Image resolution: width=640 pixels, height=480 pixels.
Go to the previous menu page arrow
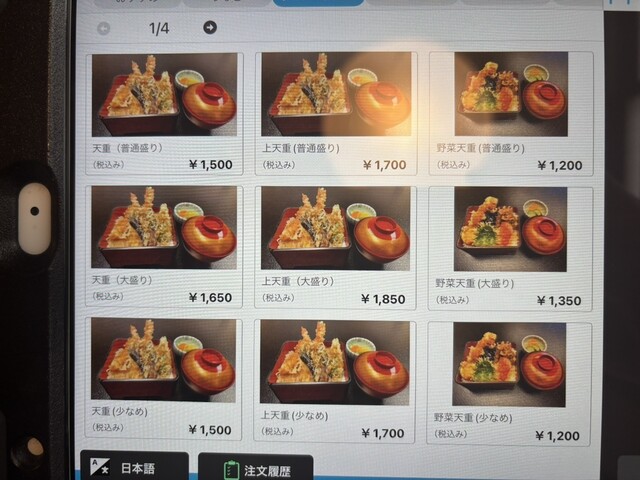103,28
